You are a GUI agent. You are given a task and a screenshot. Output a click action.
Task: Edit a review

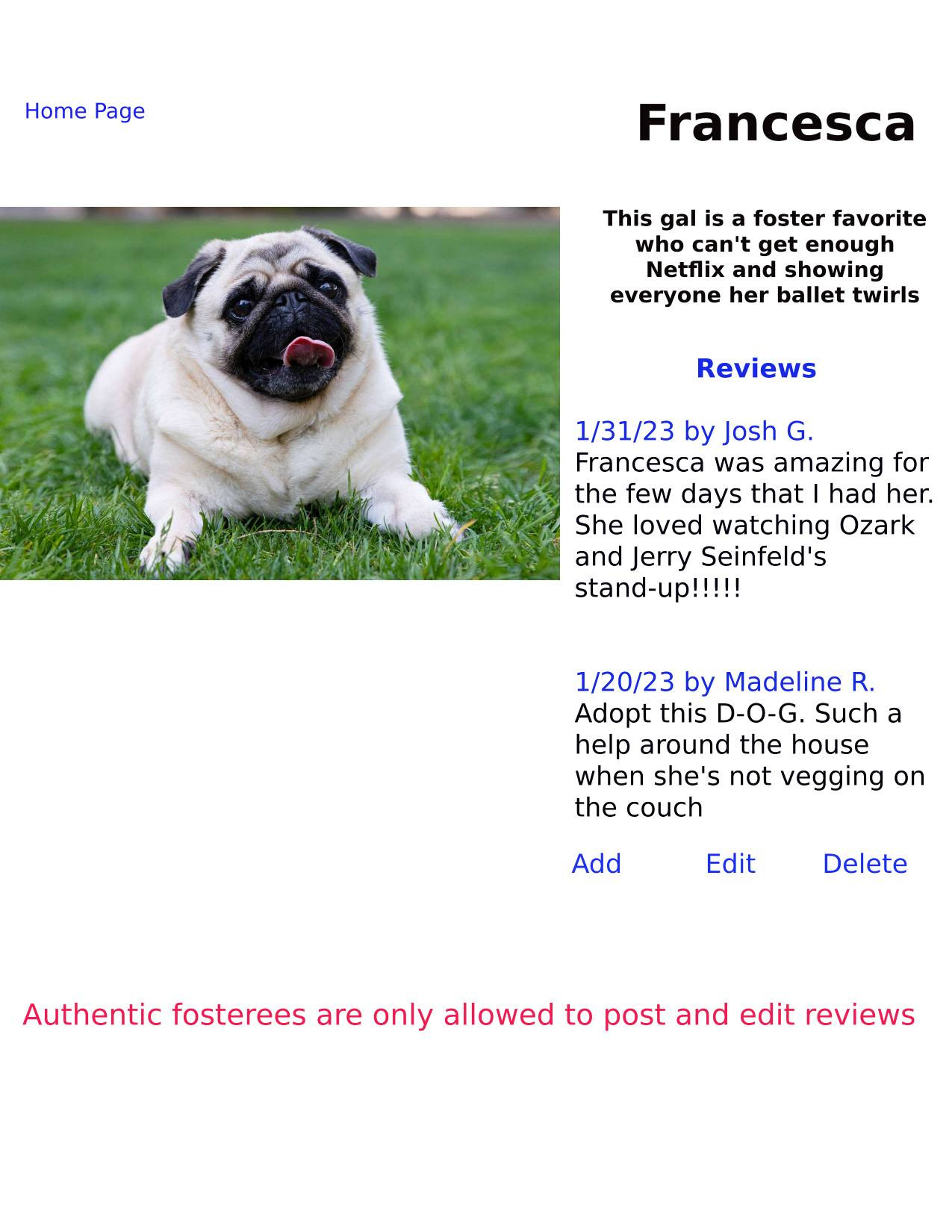click(729, 864)
